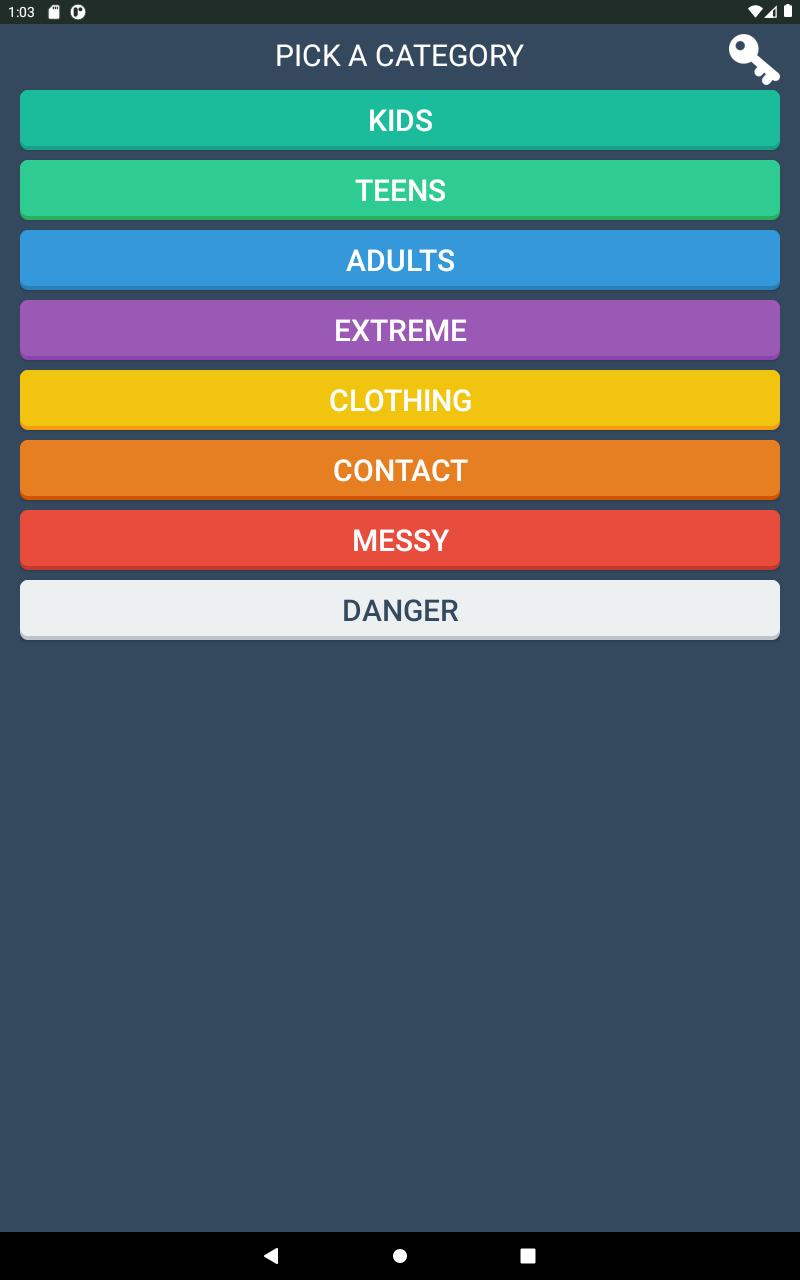Pick the MESSY category
The image size is (800, 1280).
(400, 540)
